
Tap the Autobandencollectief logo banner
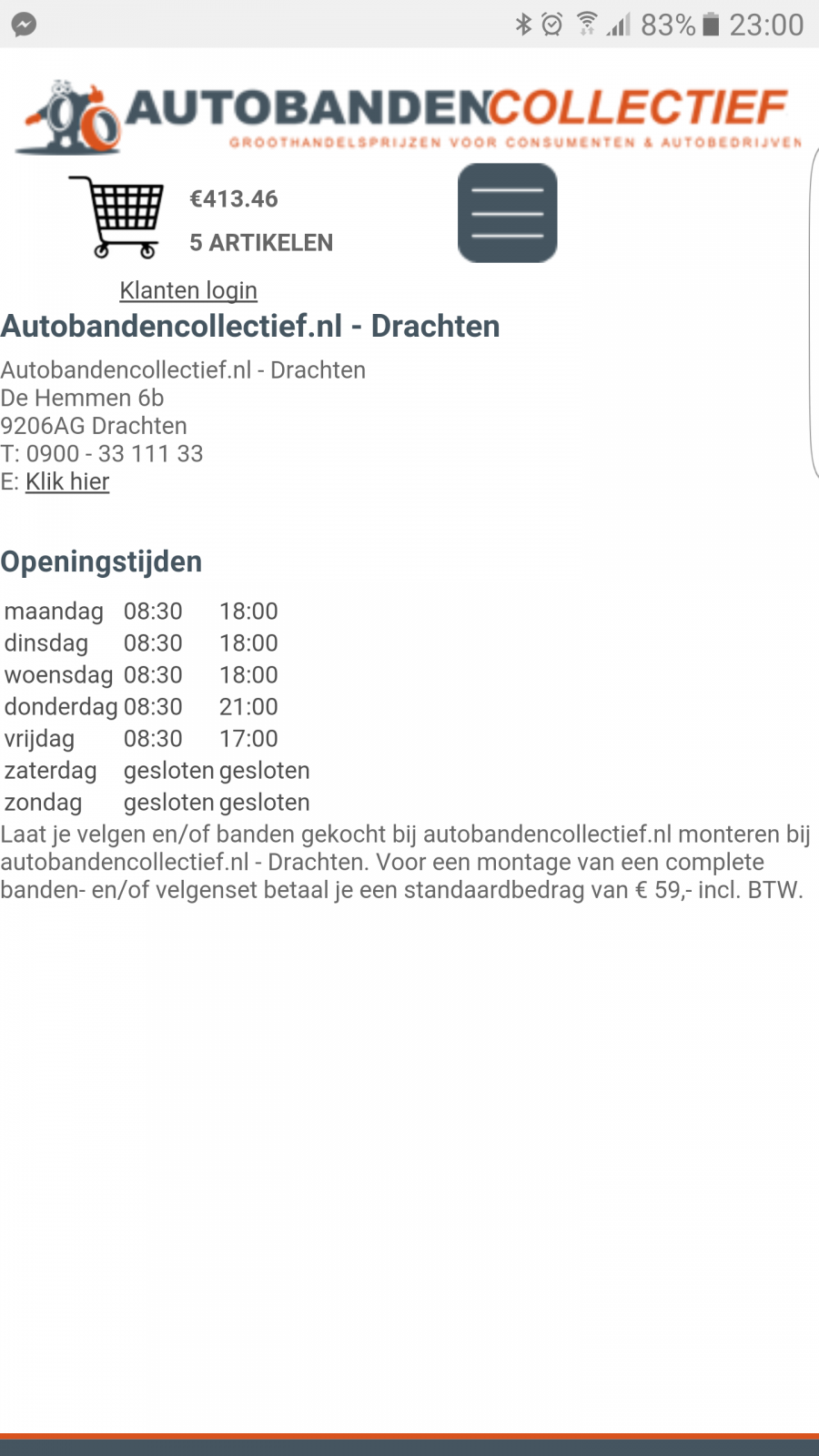[x=409, y=116]
